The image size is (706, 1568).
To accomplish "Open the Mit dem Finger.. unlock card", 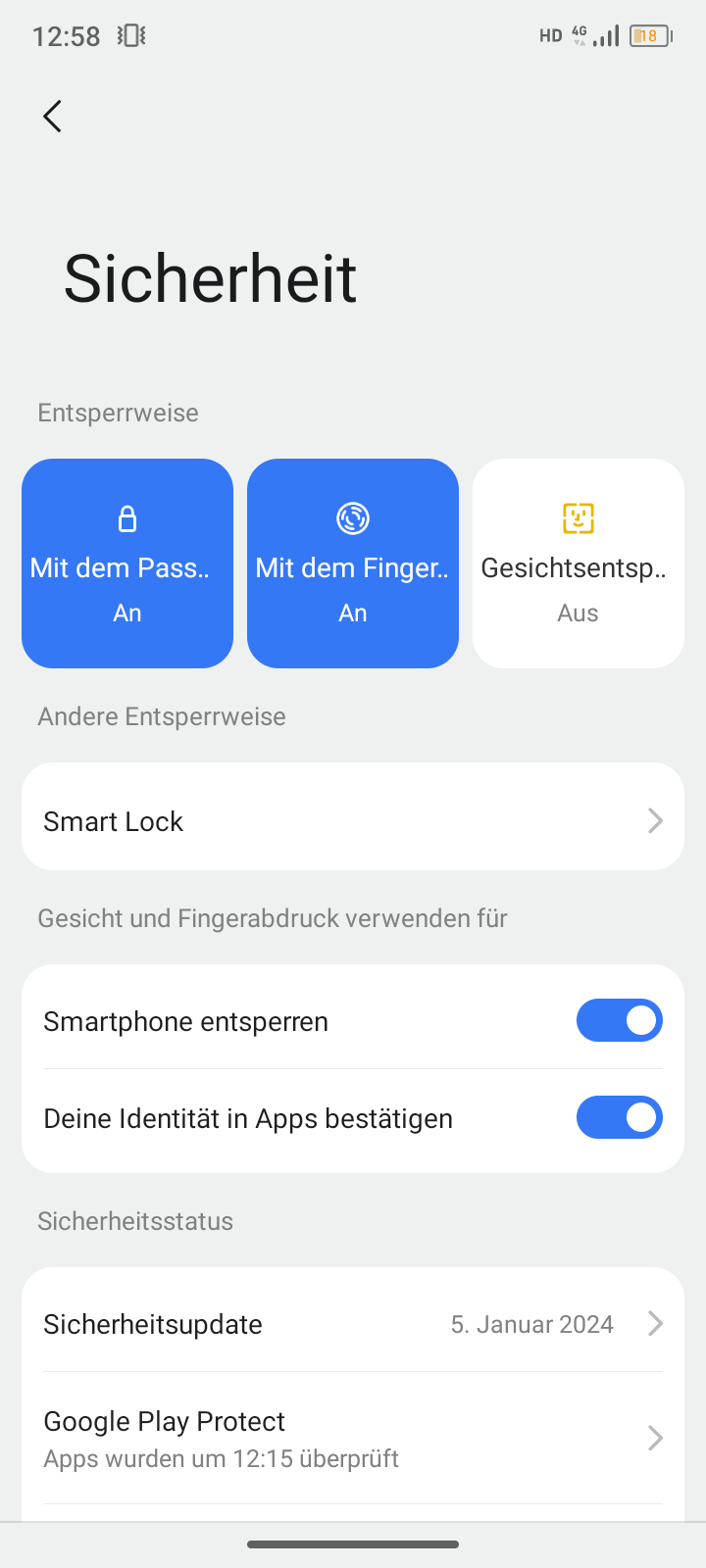I will click(x=353, y=563).
